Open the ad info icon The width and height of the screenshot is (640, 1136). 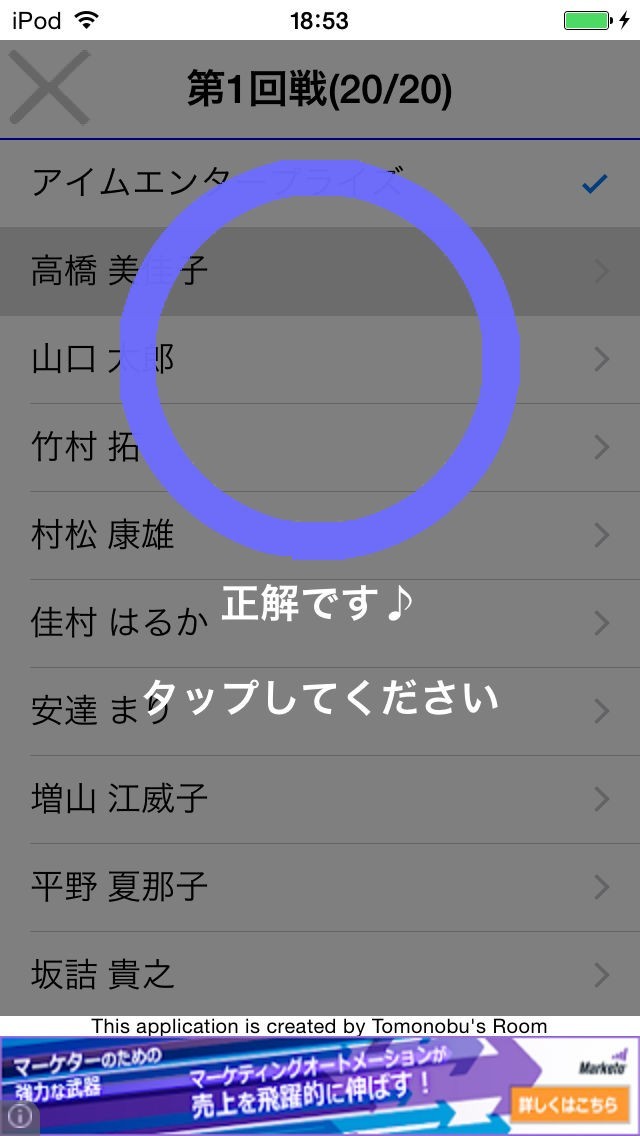pyautogui.click(x=19, y=1117)
